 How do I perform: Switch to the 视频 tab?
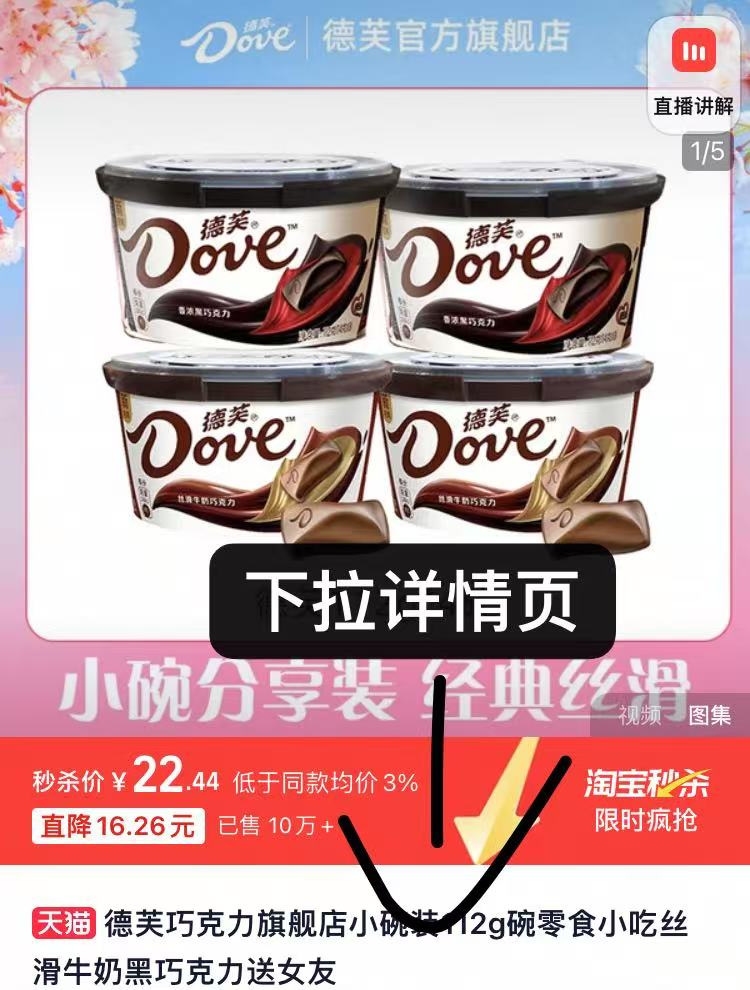click(x=639, y=715)
